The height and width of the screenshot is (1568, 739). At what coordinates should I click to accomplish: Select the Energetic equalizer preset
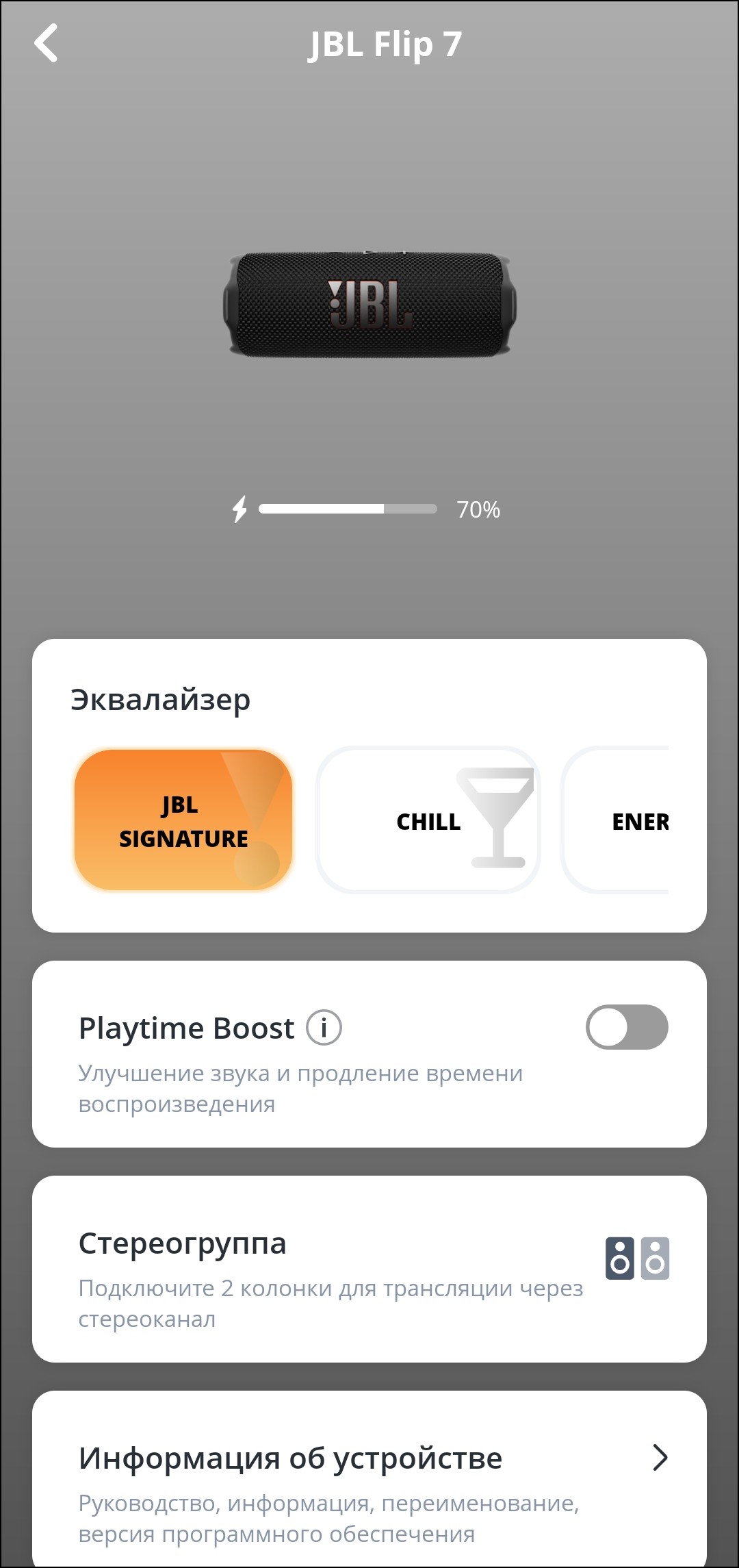623,820
